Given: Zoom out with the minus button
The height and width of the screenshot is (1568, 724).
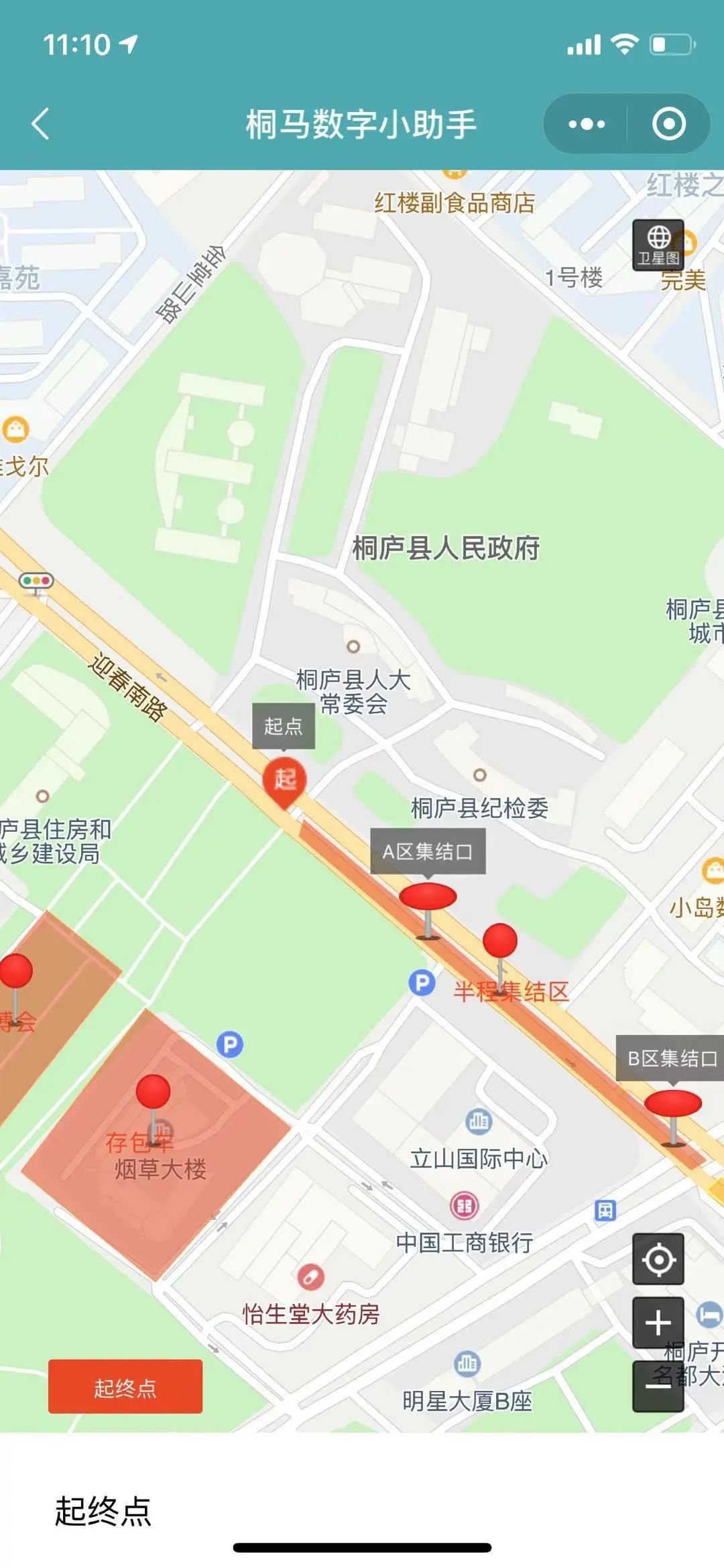Looking at the screenshot, I should tap(658, 1385).
